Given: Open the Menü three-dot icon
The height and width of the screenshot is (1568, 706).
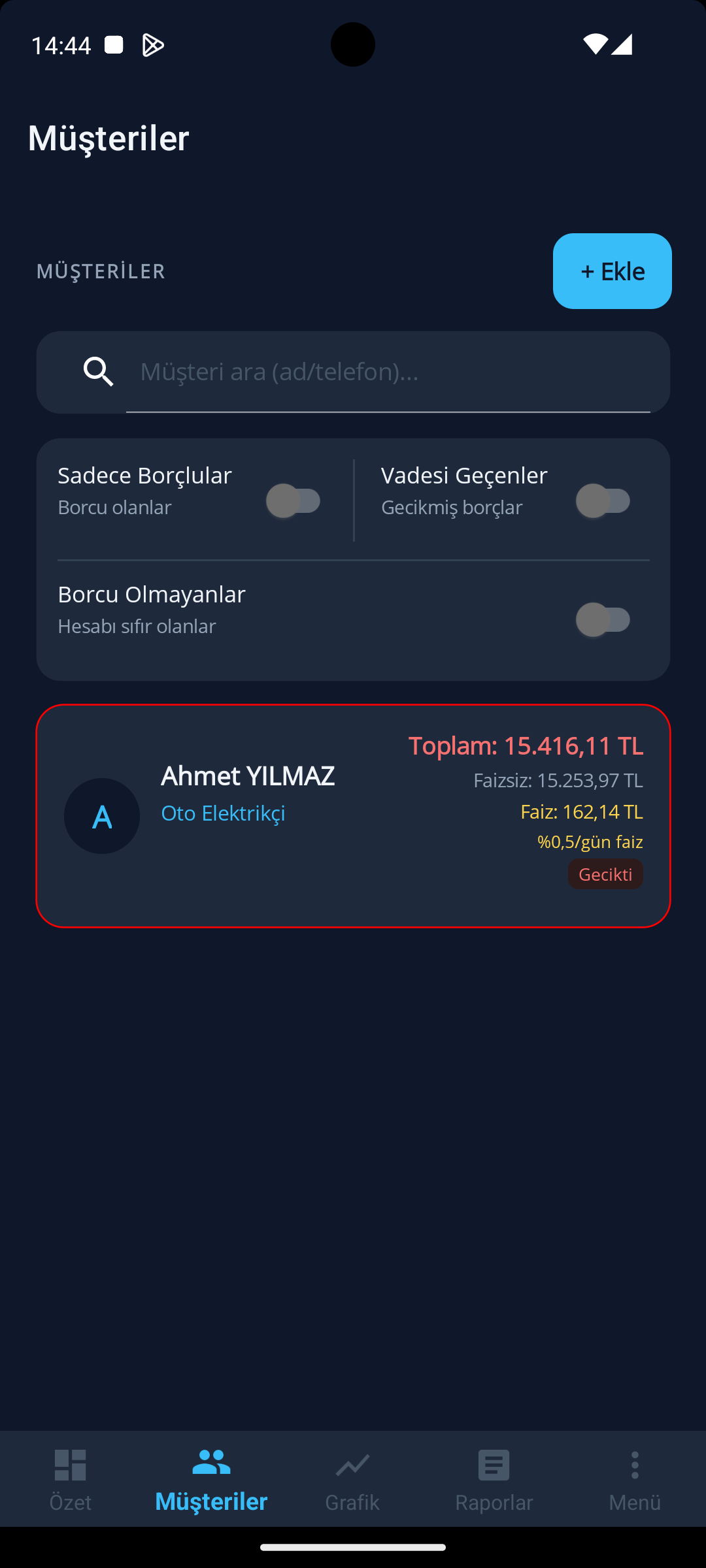Looking at the screenshot, I should pyautogui.click(x=634, y=1463).
